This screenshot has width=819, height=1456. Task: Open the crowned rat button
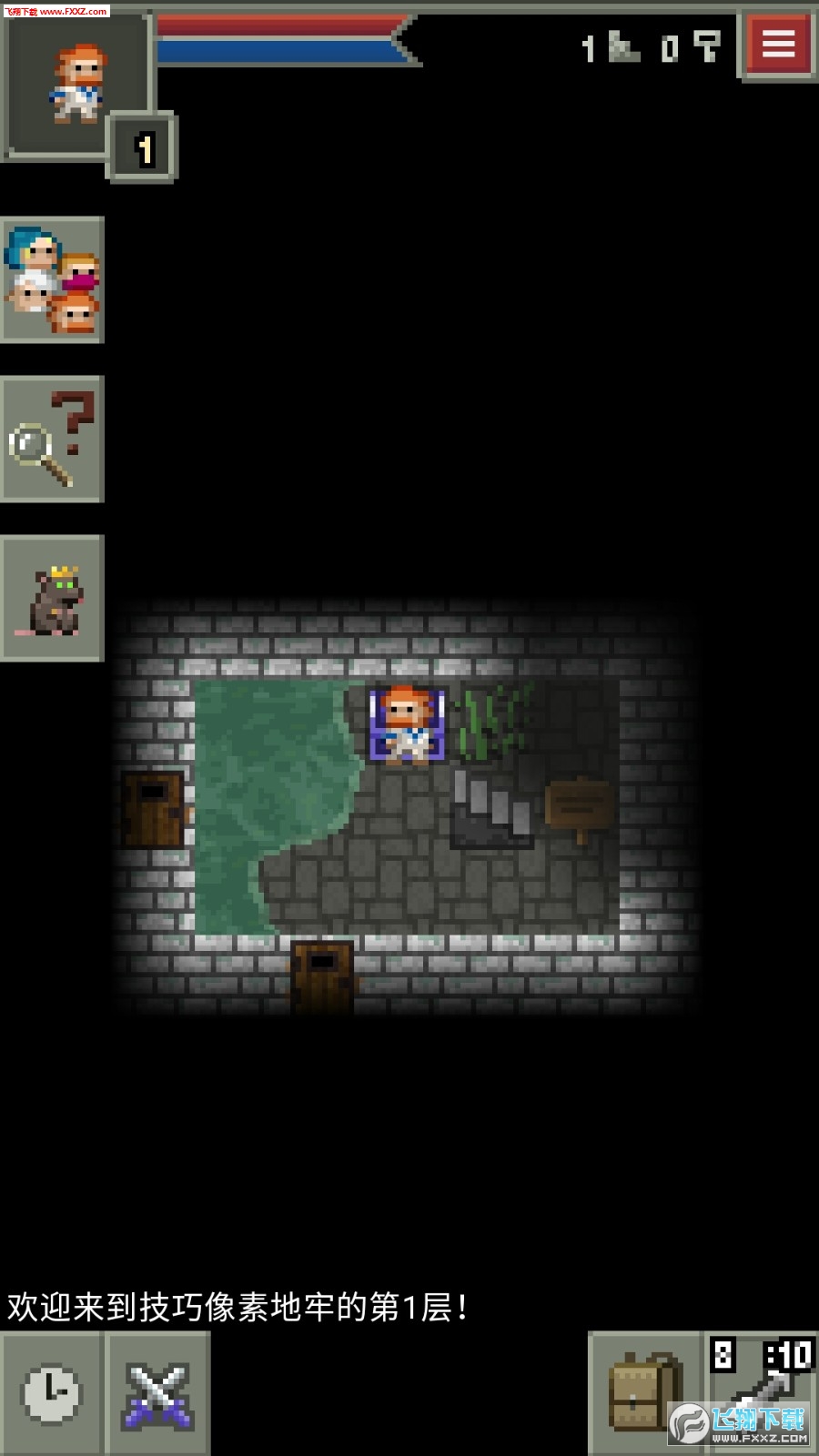[x=53, y=599]
